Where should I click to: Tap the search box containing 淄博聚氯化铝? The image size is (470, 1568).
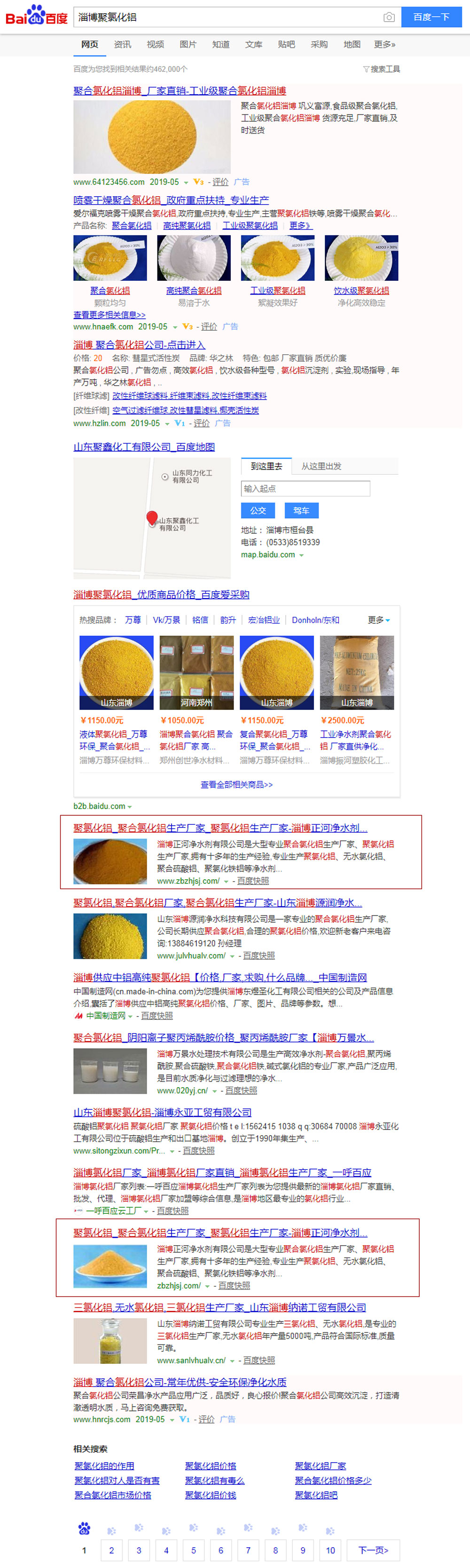[x=225, y=17]
